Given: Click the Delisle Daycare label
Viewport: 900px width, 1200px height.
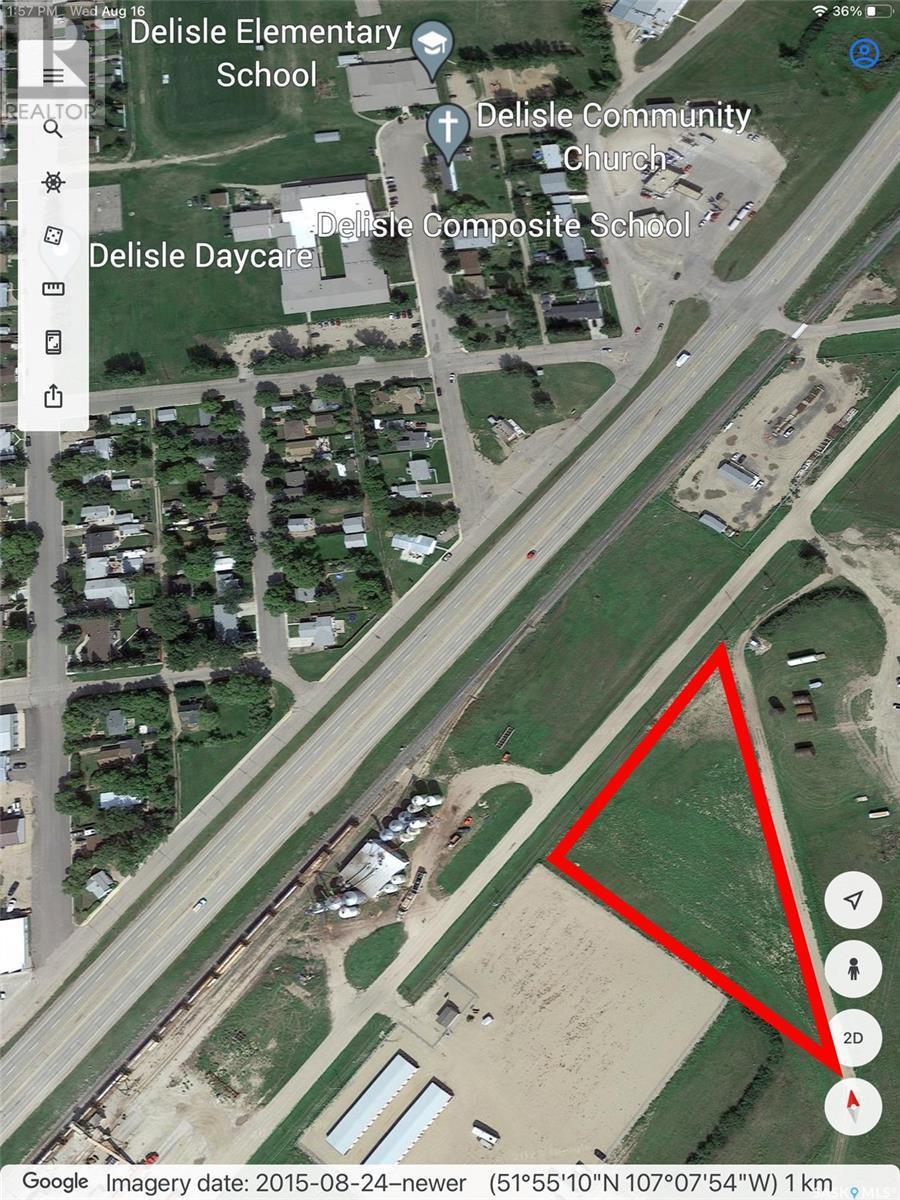Looking at the screenshot, I should coord(199,257).
